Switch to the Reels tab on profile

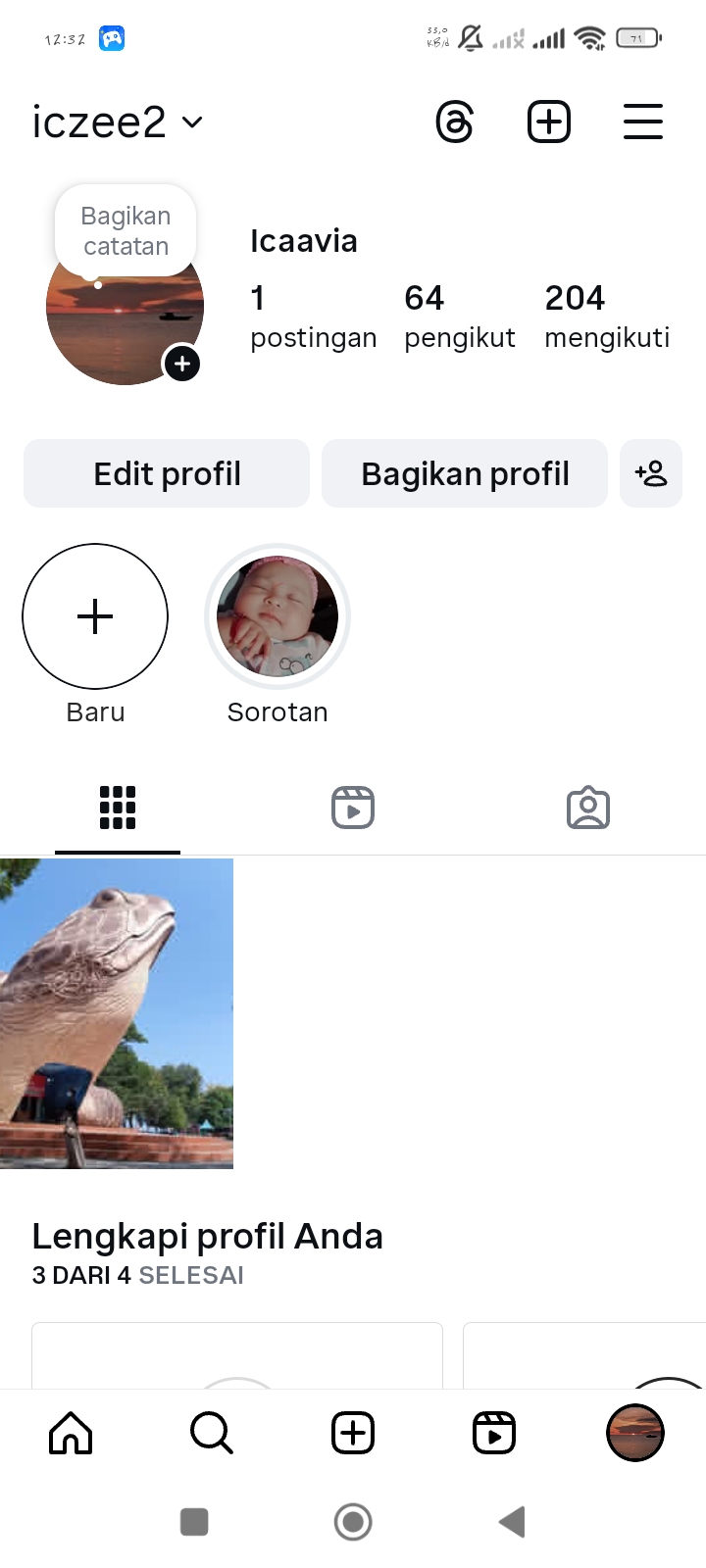353,808
